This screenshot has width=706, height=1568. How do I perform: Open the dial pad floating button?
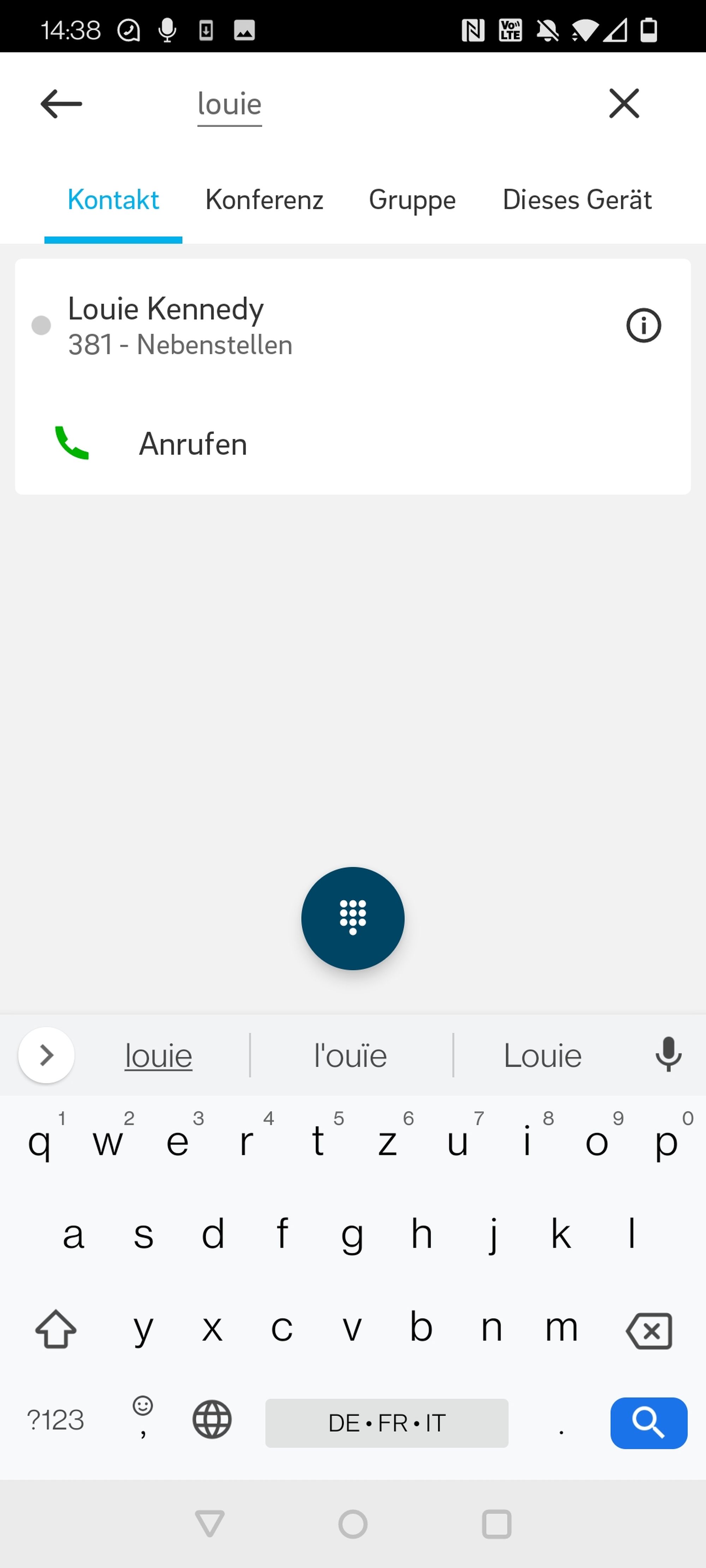353,918
